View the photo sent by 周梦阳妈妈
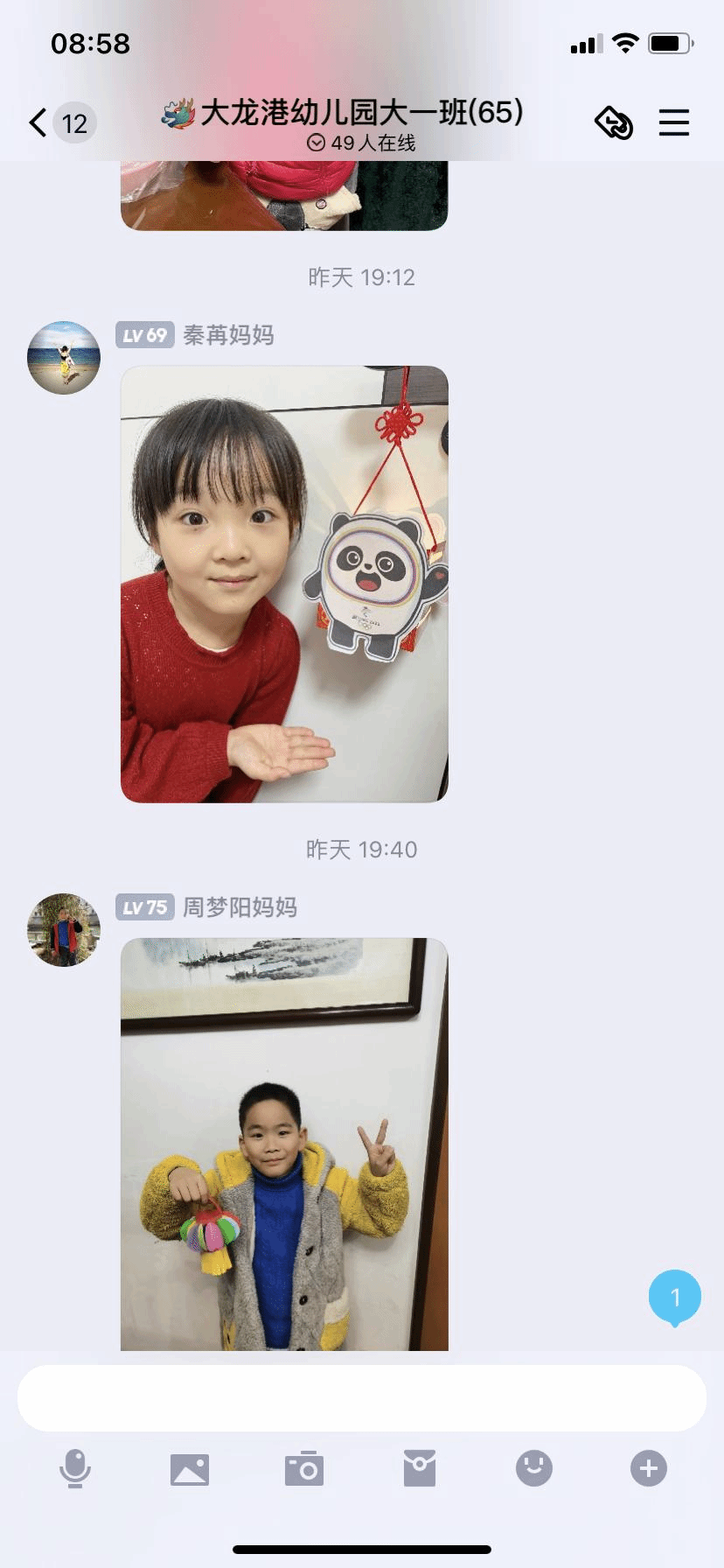 click(x=284, y=1144)
